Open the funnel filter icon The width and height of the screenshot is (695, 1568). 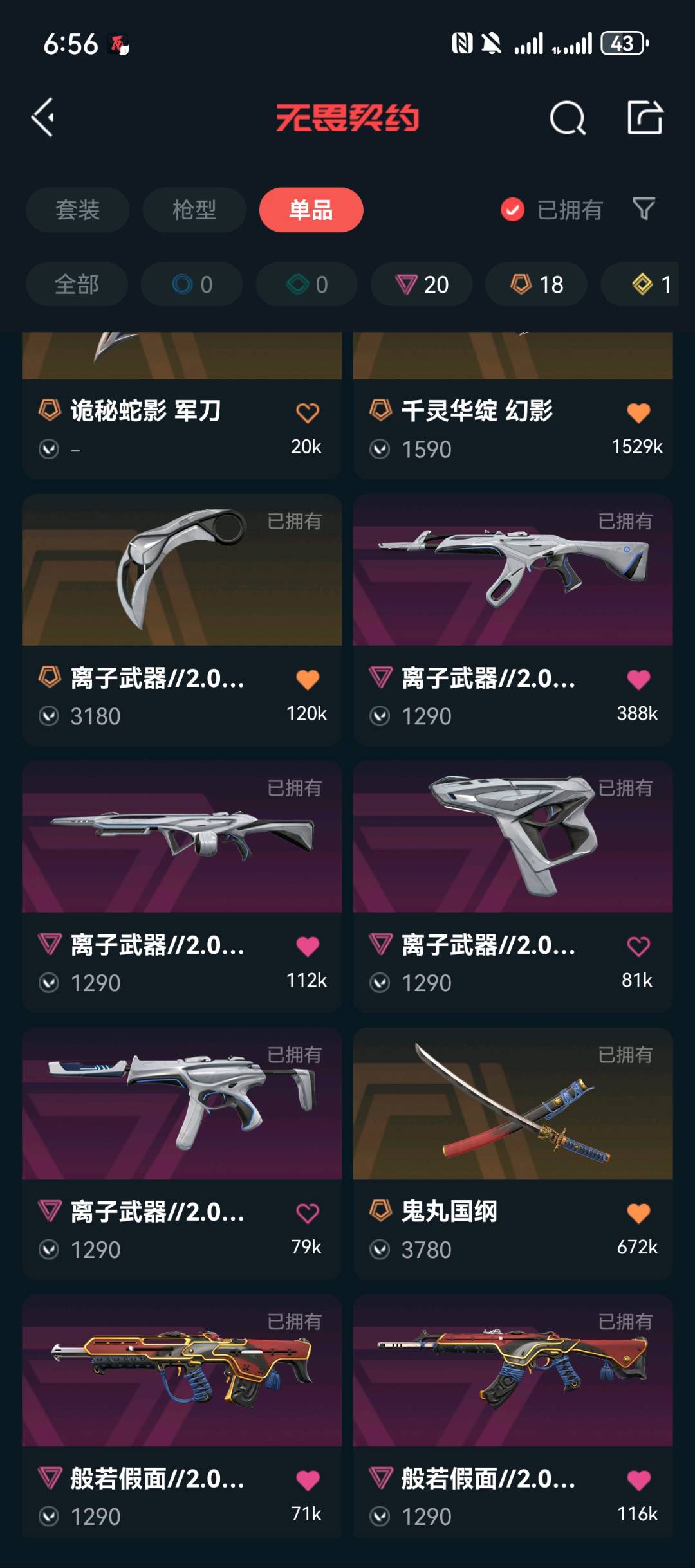pos(644,208)
